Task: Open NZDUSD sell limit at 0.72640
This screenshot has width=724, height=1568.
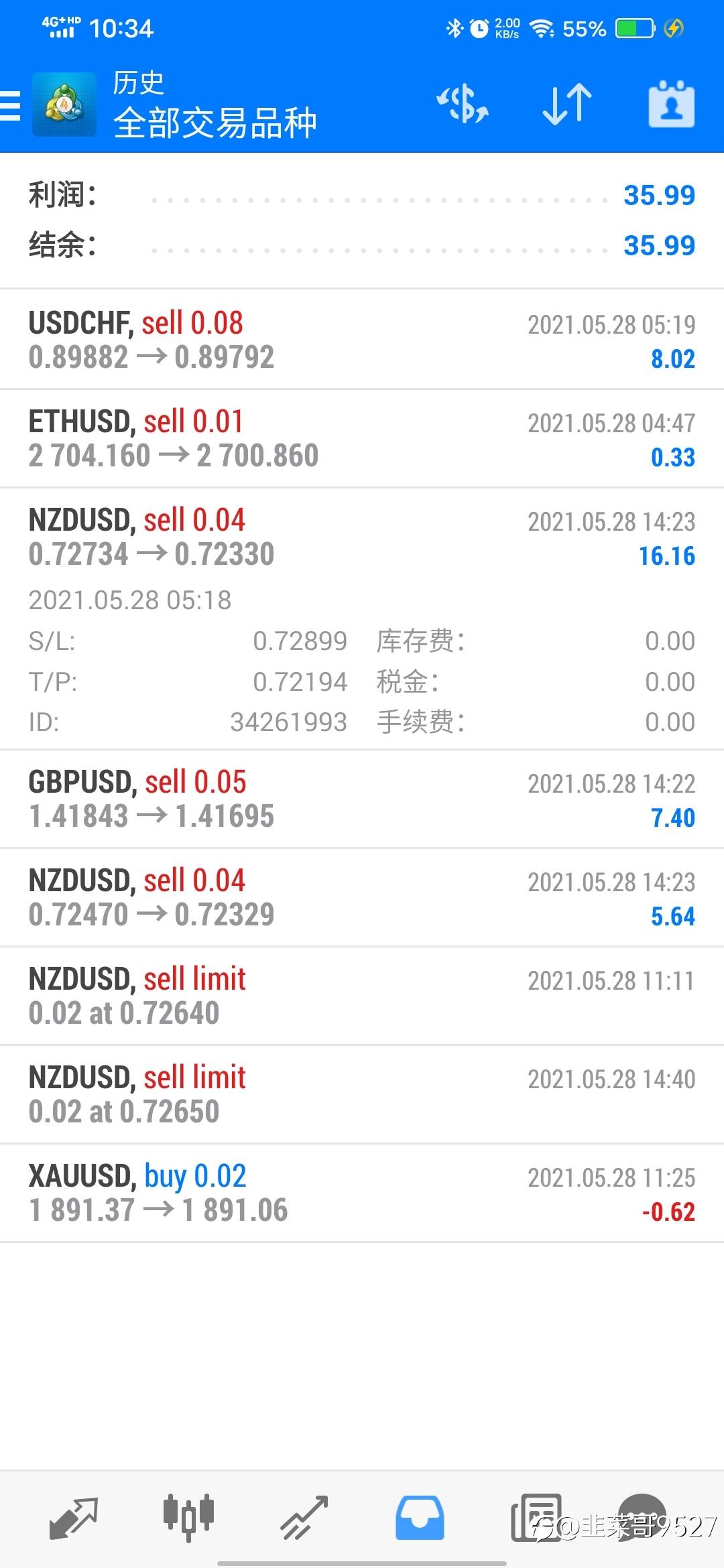Action: pyautogui.click(x=362, y=996)
